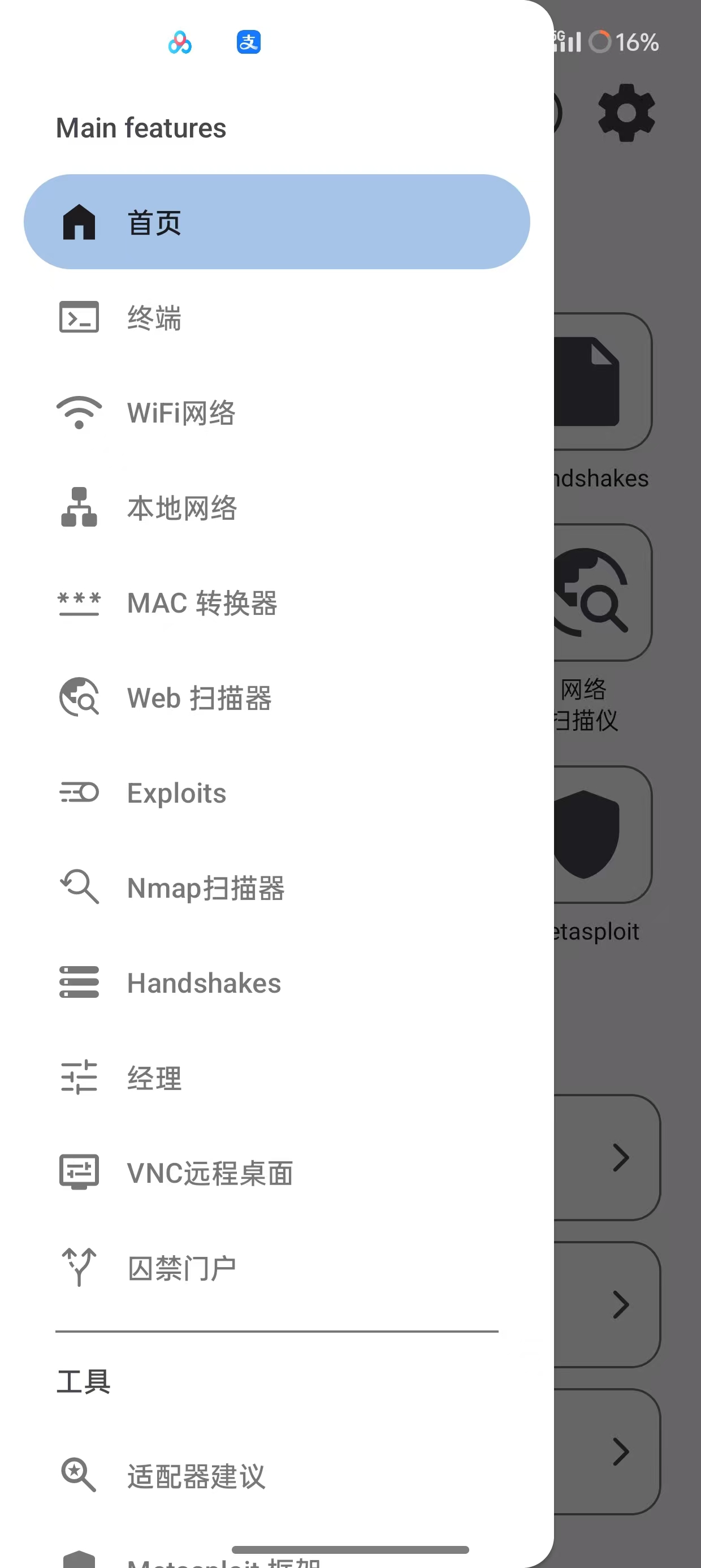701x1568 pixels.
Task: Open 适配器建议 tool
Action: [x=276, y=1475]
